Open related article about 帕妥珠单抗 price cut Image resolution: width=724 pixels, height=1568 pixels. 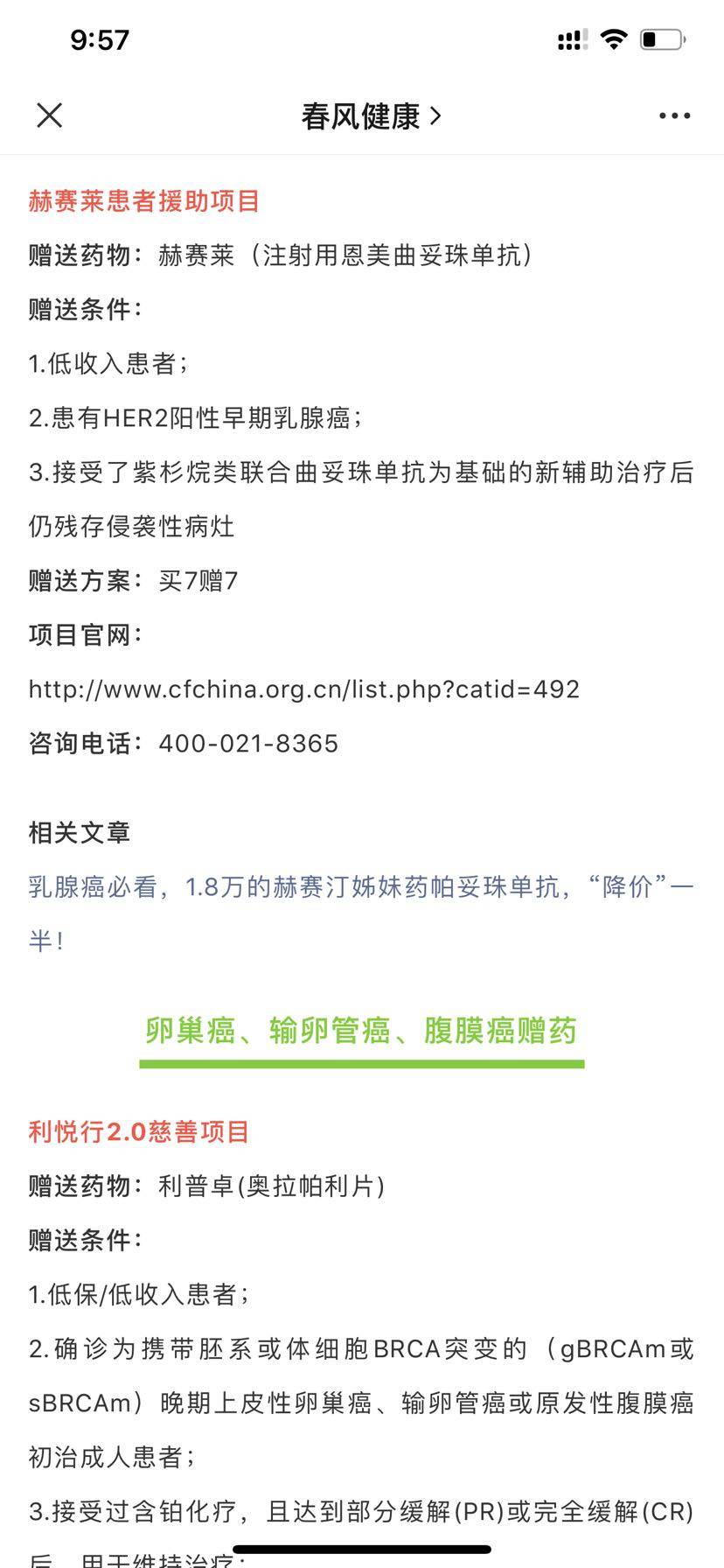pos(360,887)
